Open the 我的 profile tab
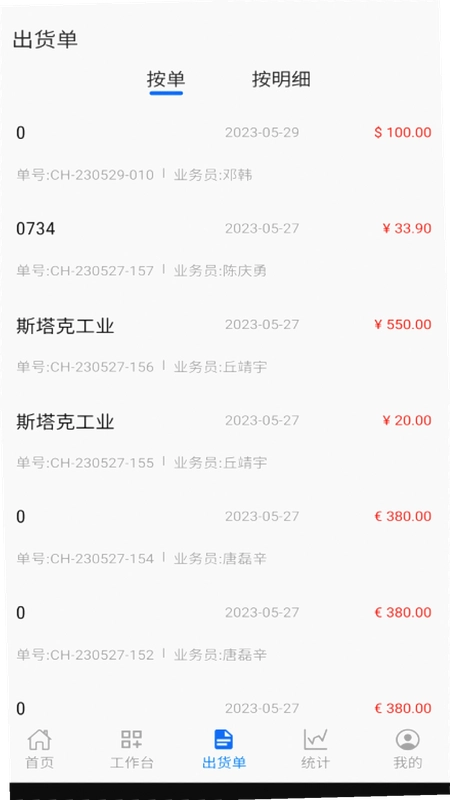This screenshot has width=450, height=800. coord(408,749)
